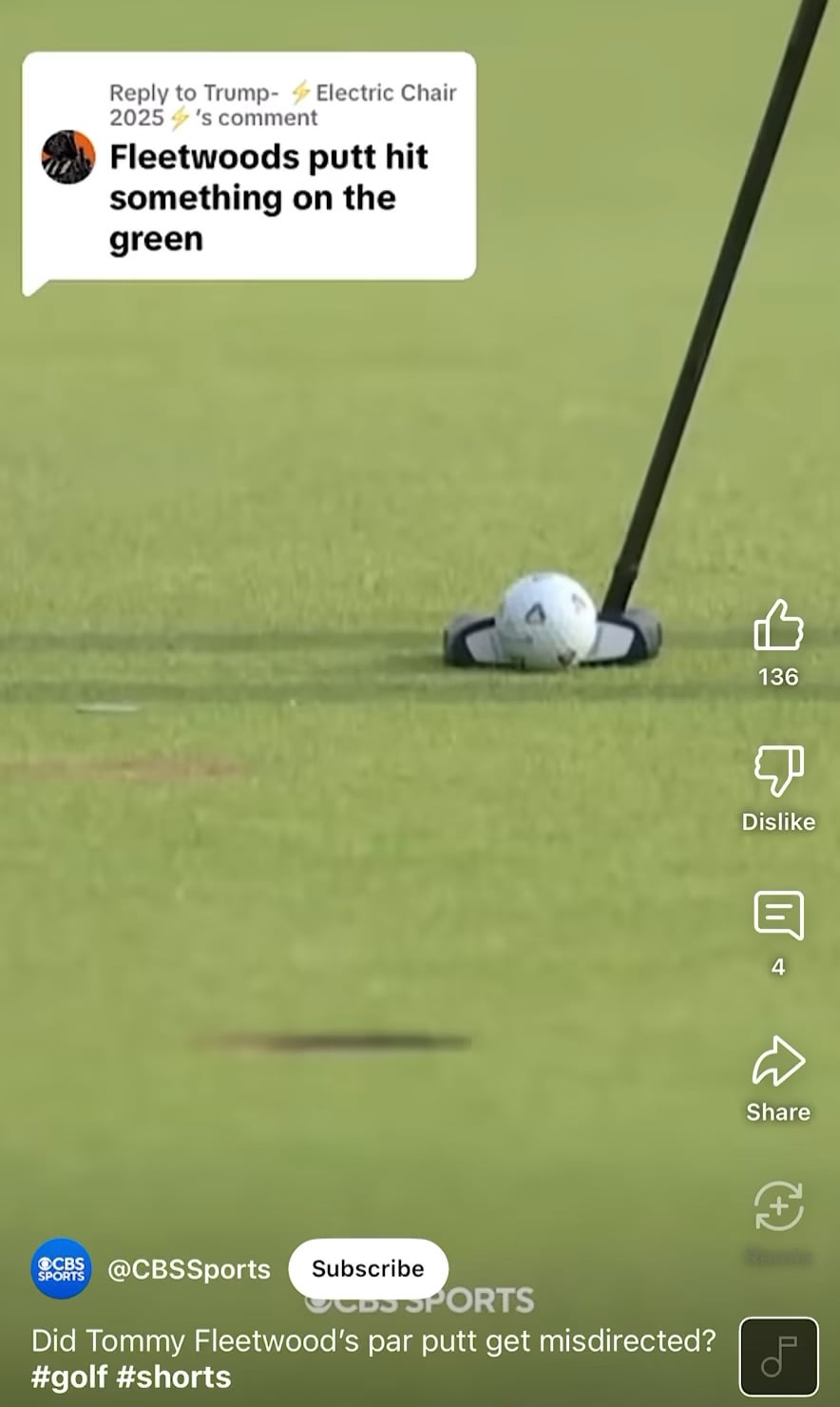Image resolution: width=840 pixels, height=1407 pixels.
Task: Open the #shorts hashtag
Action: tap(173, 1378)
